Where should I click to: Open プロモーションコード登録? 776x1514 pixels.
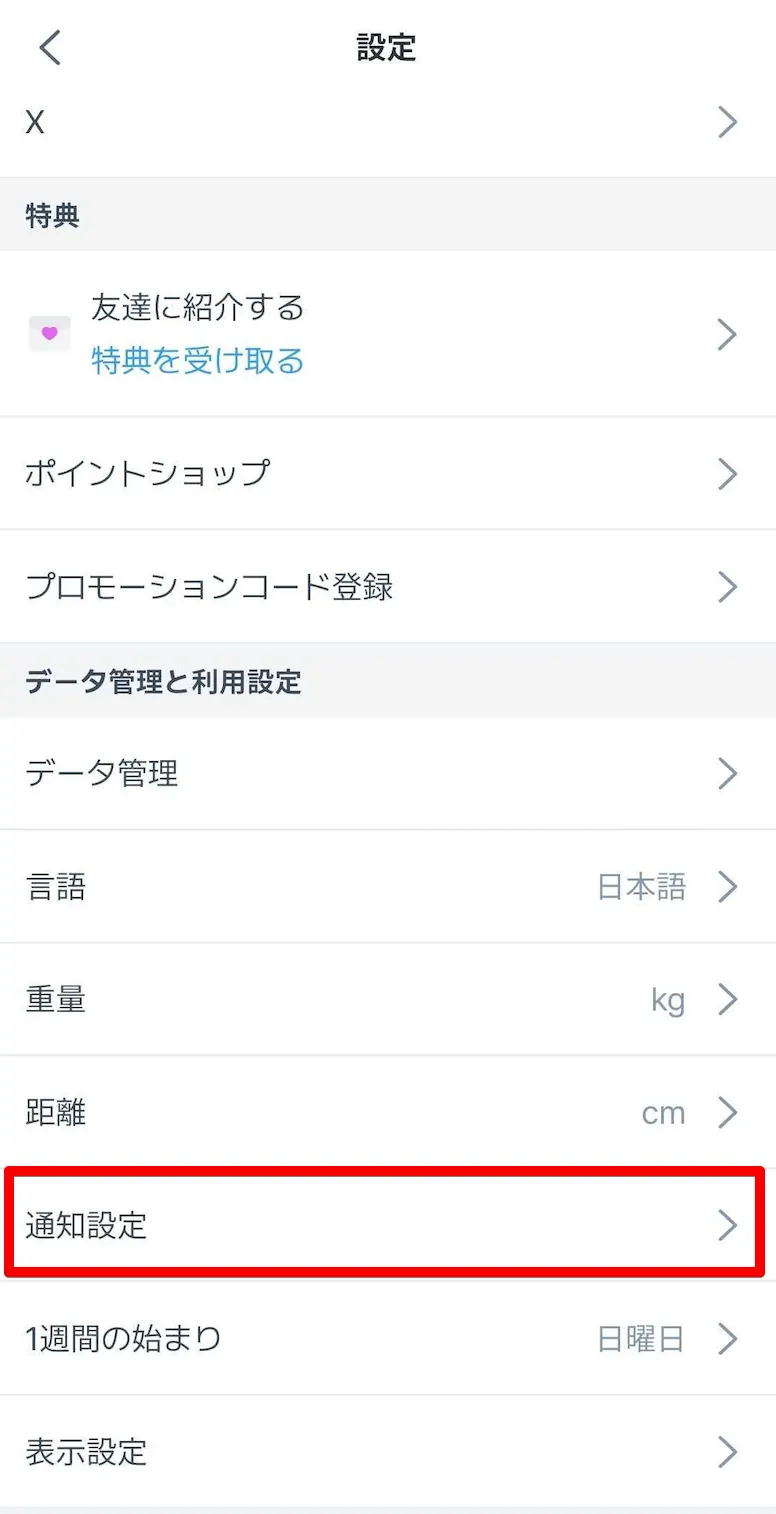pyautogui.click(x=388, y=586)
